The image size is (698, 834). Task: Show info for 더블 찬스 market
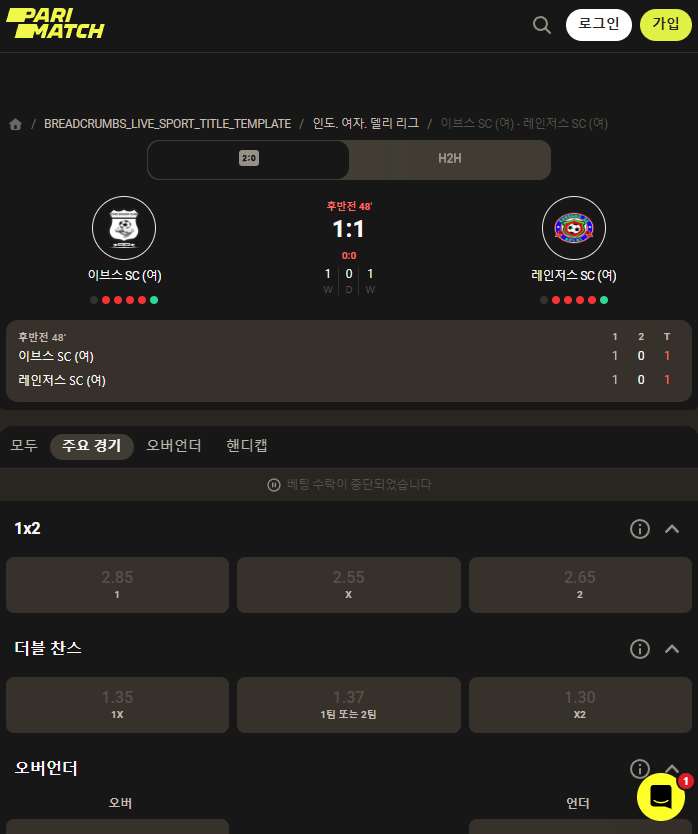[640, 649]
